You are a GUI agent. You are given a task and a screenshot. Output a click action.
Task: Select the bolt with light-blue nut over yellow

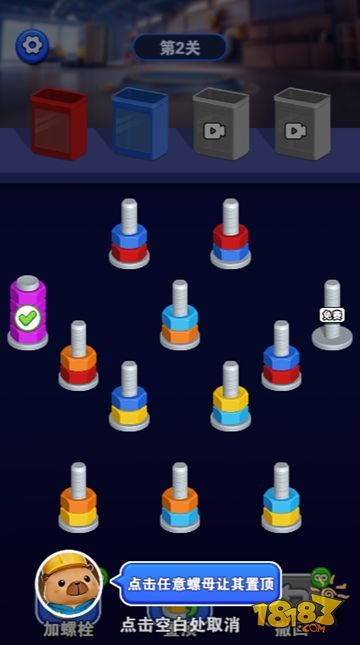point(281,498)
